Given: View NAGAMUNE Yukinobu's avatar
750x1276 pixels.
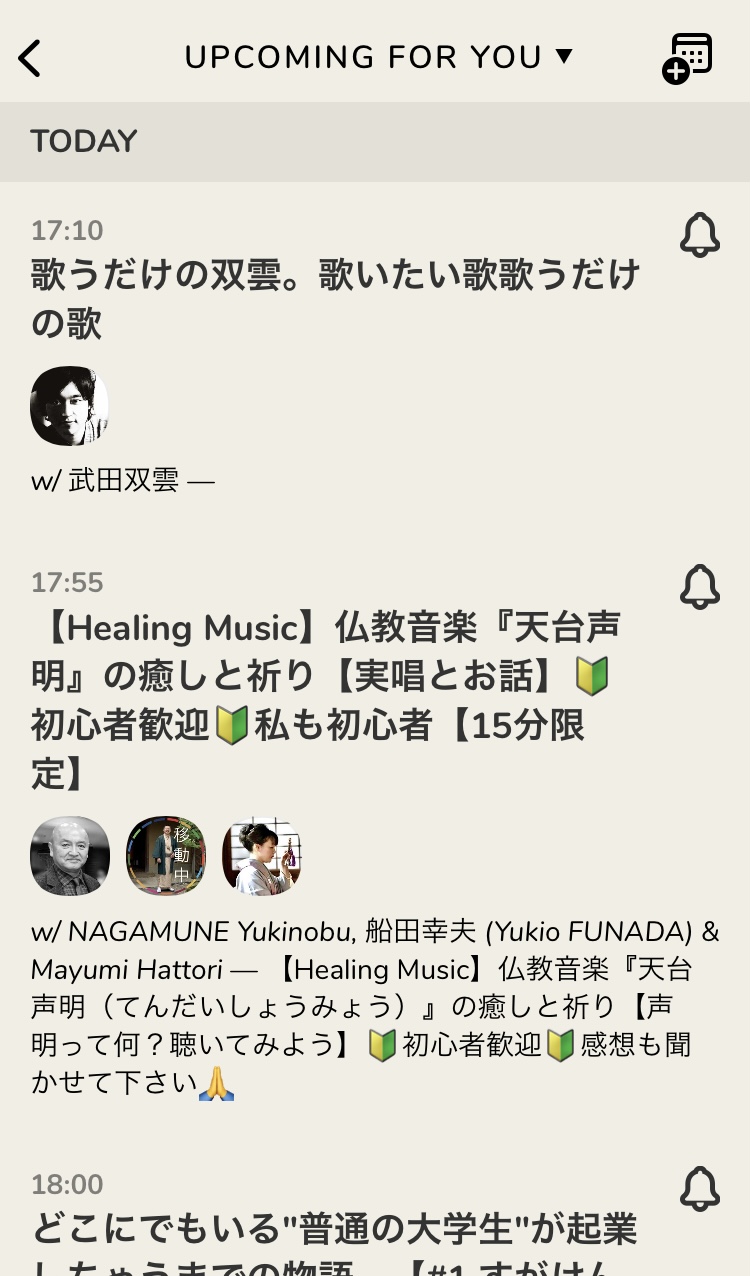Looking at the screenshot, I should pyautogui.click(x=70, y=855).
